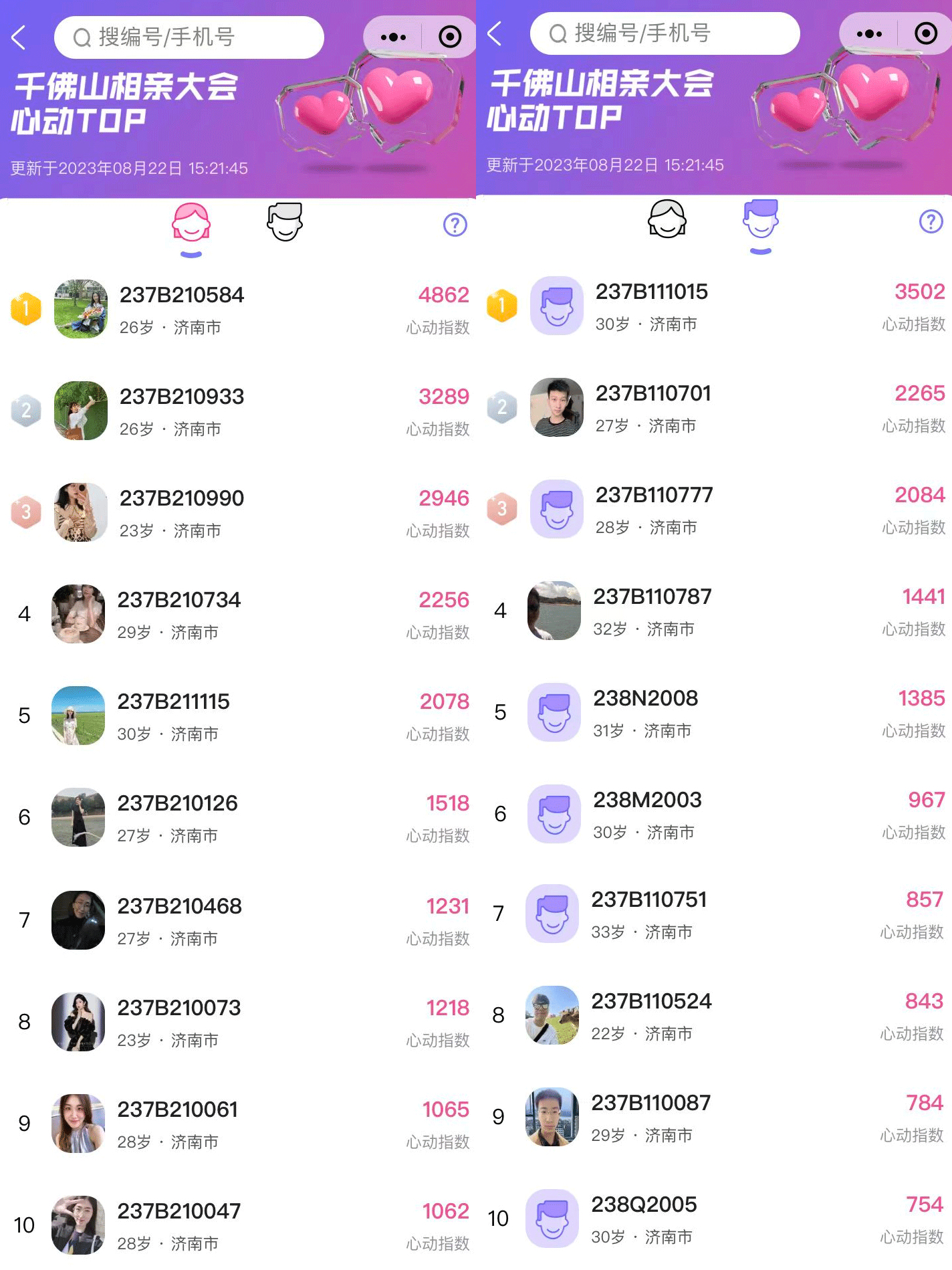Tap member 237B210061 row

(178, 1124)
